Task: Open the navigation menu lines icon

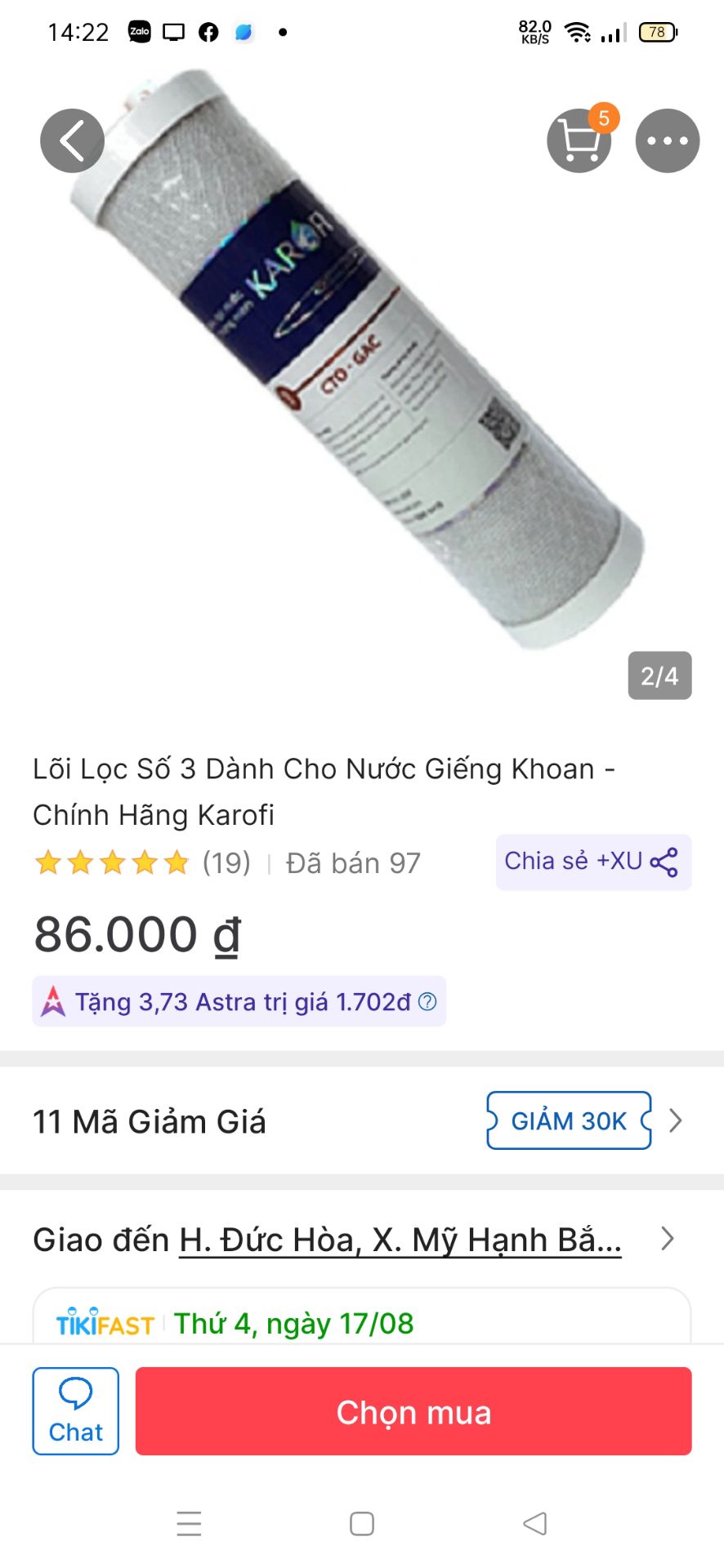Action: point(188,1522)
